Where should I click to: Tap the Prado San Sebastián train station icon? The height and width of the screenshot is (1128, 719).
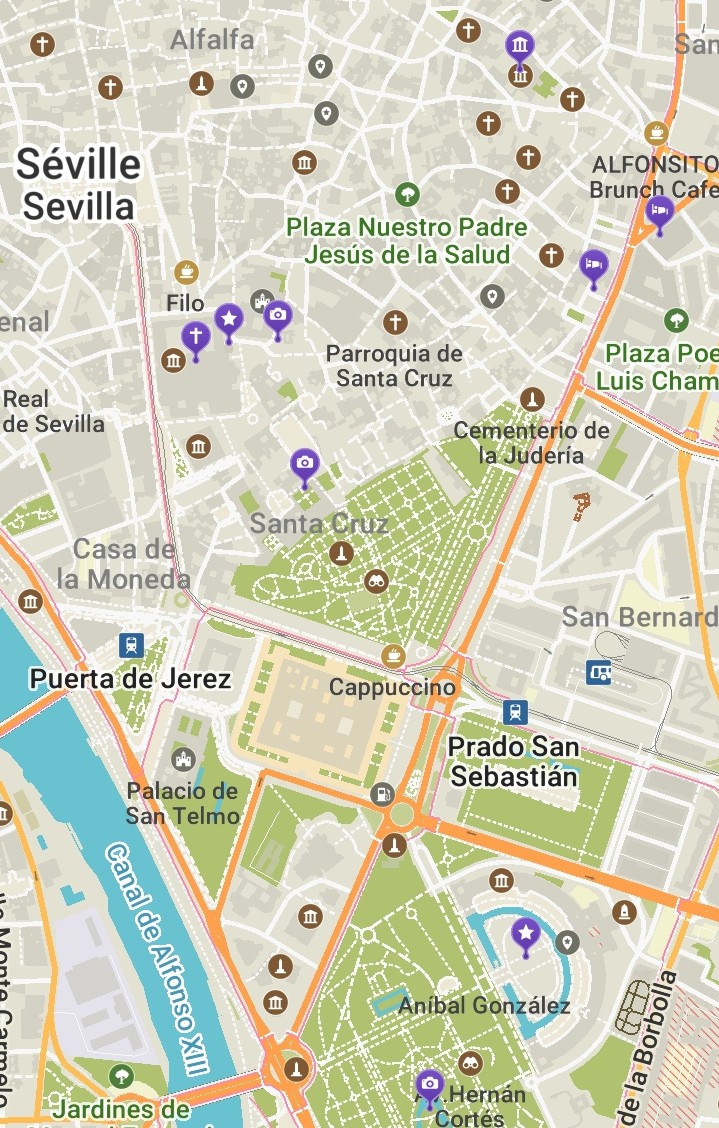pyautogui.click(x=515, y=712)
